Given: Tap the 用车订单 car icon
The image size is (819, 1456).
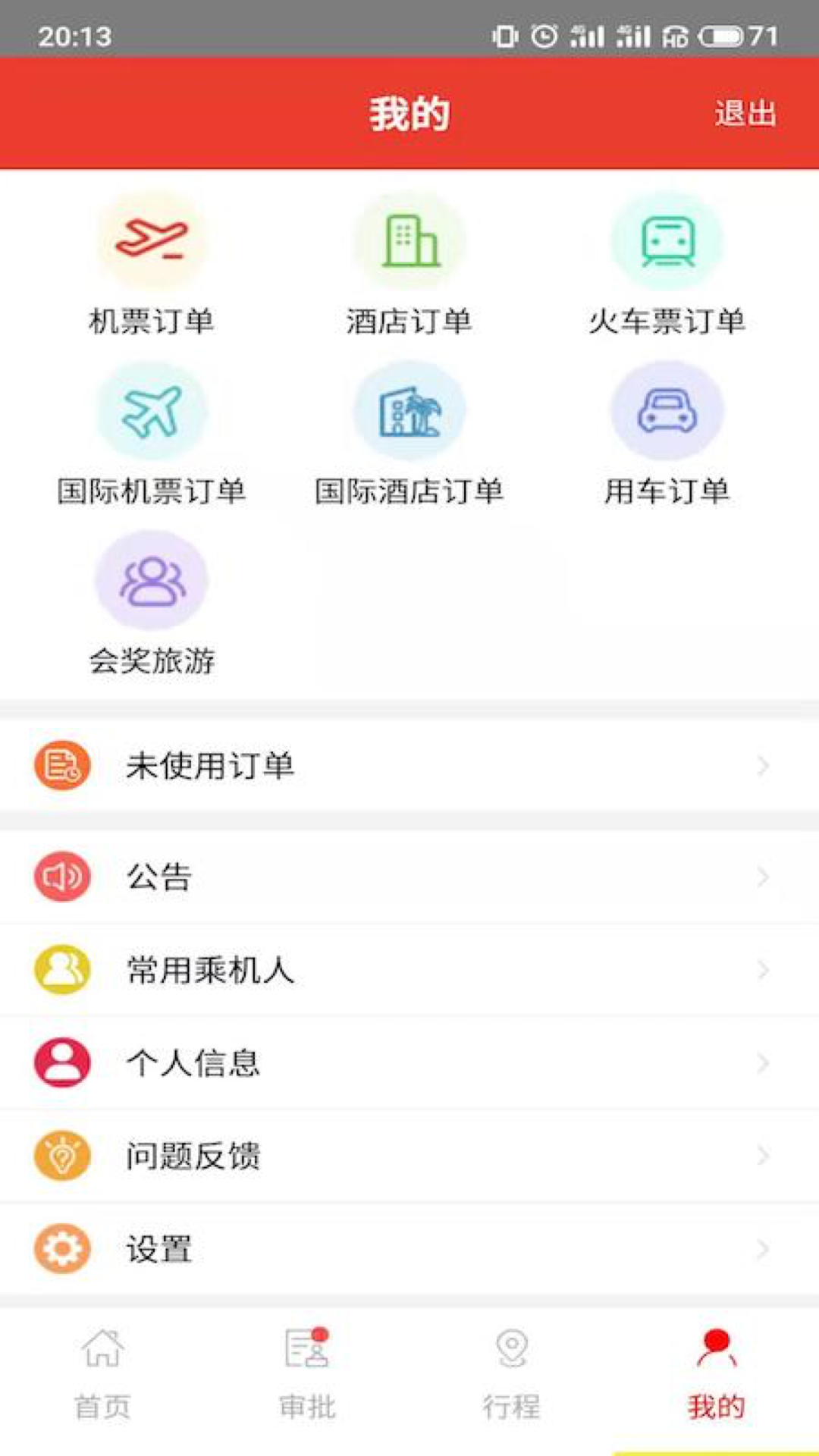Looking at the screenshot, I should [667, 409].
